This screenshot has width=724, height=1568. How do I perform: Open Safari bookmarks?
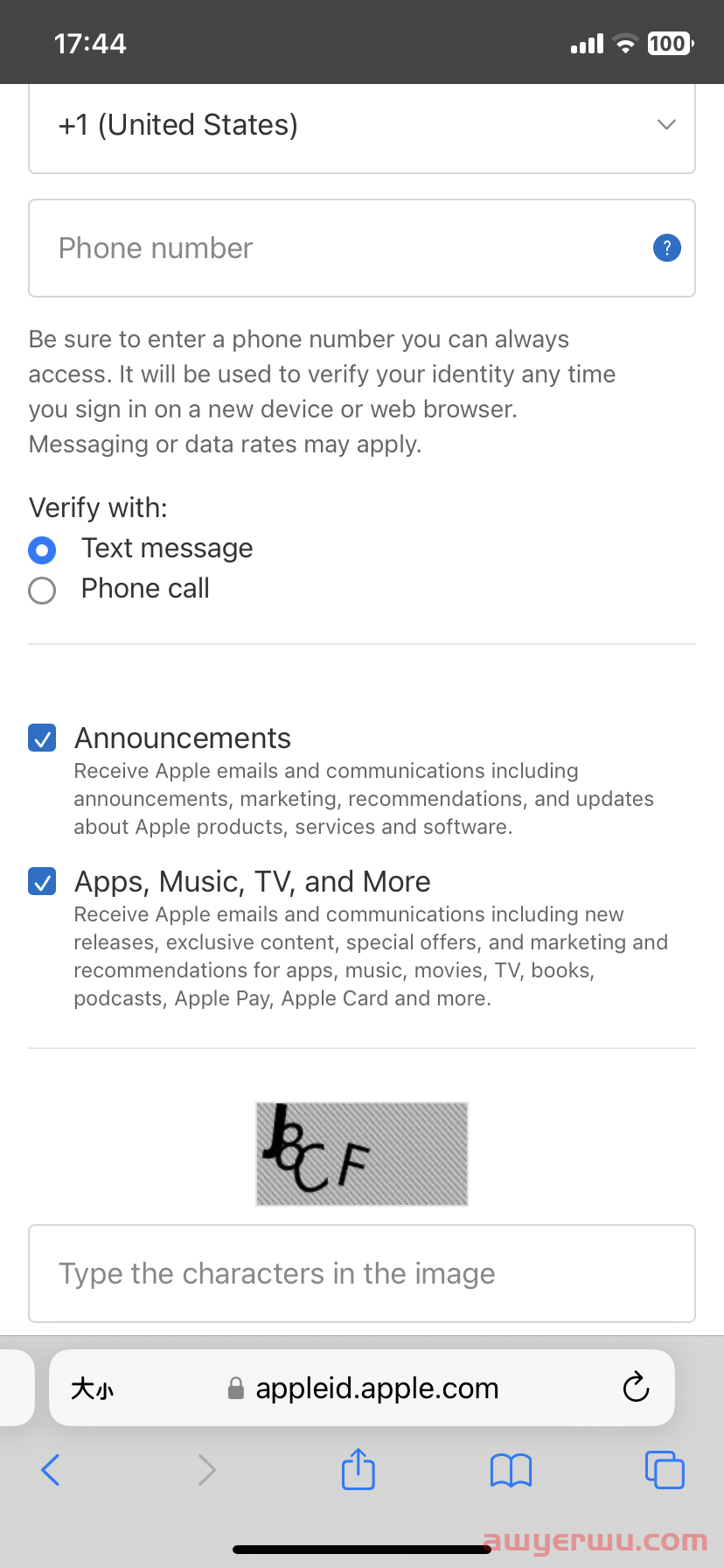512,1470
